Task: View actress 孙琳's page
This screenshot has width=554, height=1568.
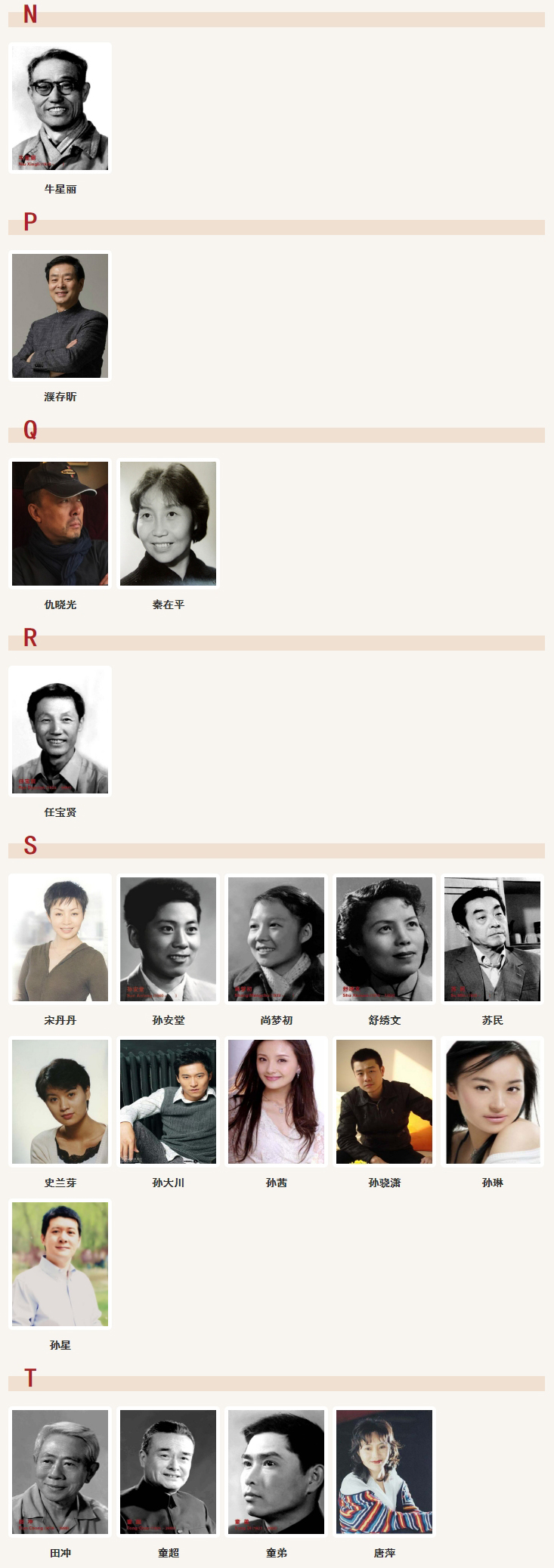Action: 492,1102
